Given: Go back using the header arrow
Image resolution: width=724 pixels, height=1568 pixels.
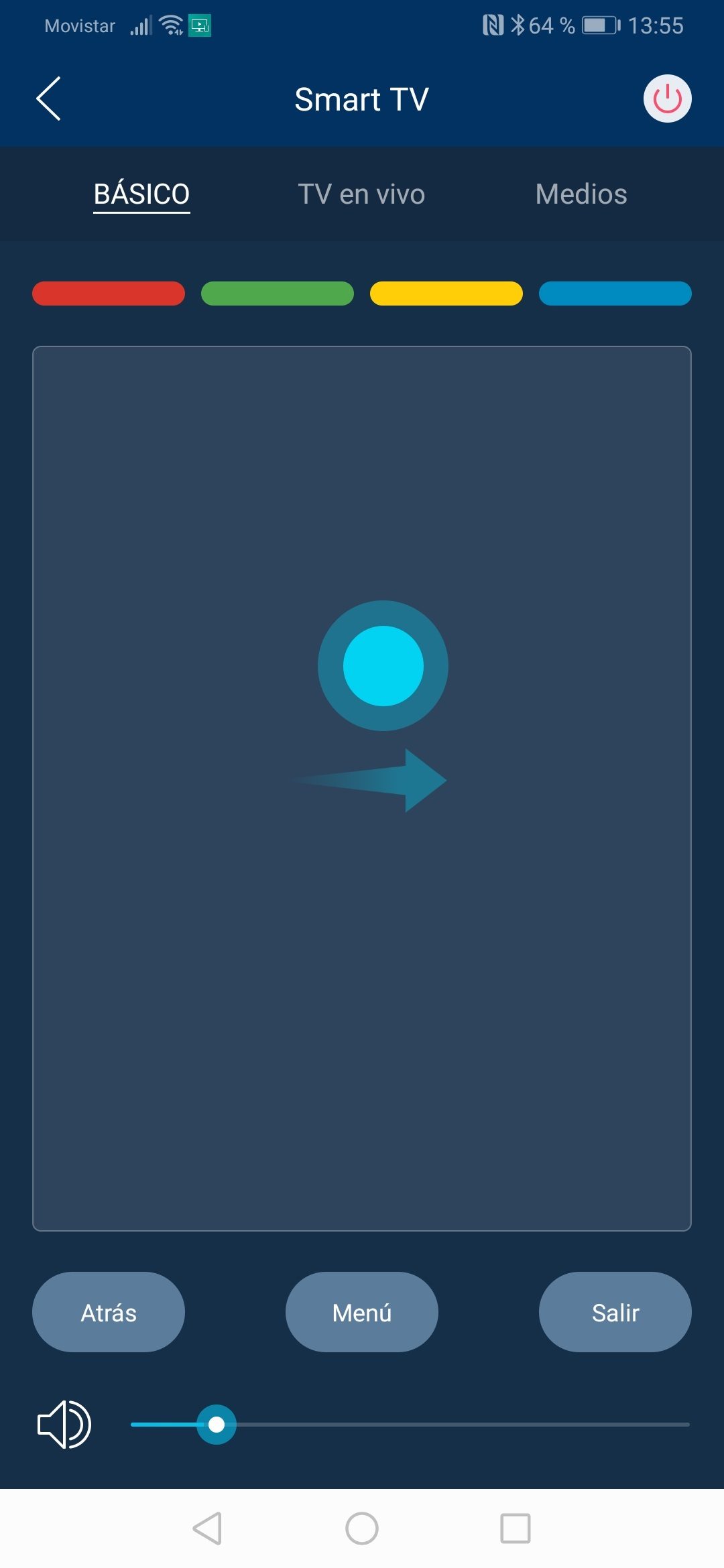Looking at the screenshot, I should click(48, 99).
